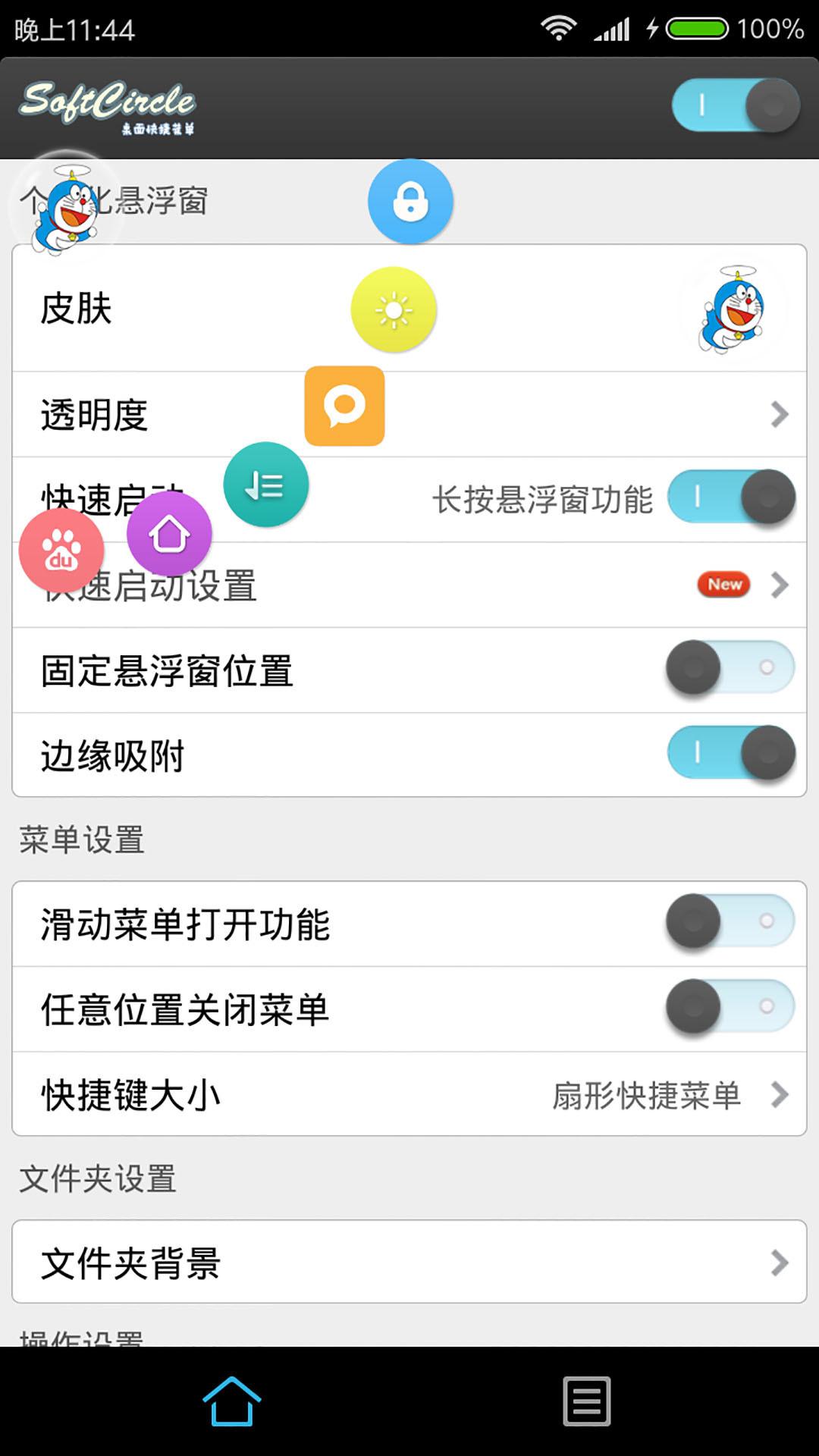Tap the yellow brightness floating button
This screenshot has width=819, height=1456.
[x=394, y=309]
